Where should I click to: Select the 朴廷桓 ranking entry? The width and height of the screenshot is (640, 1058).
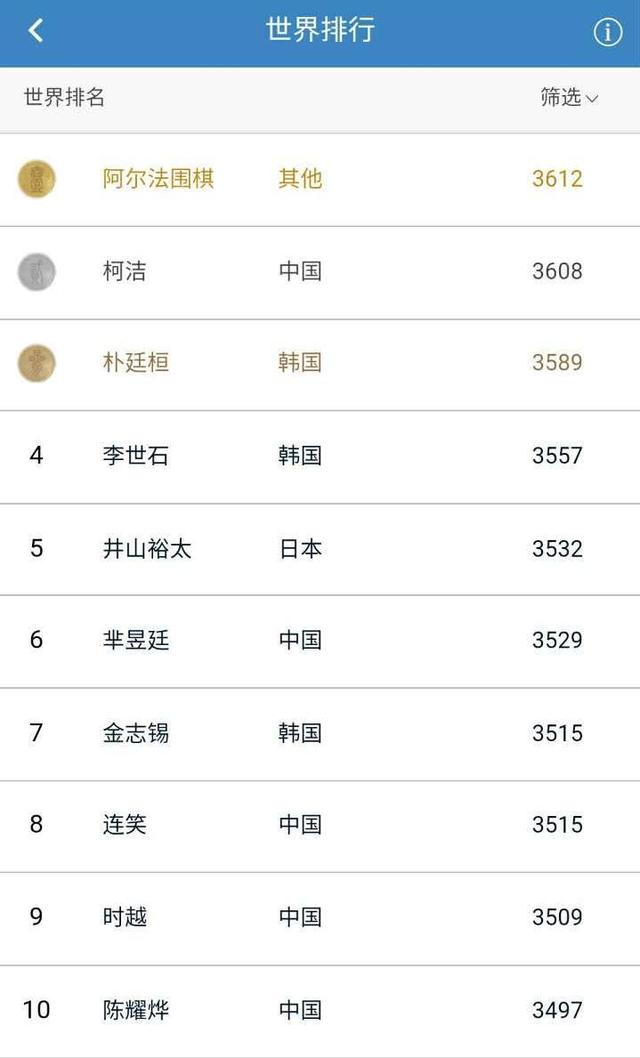pyautogui.click(x=320, y=364)
